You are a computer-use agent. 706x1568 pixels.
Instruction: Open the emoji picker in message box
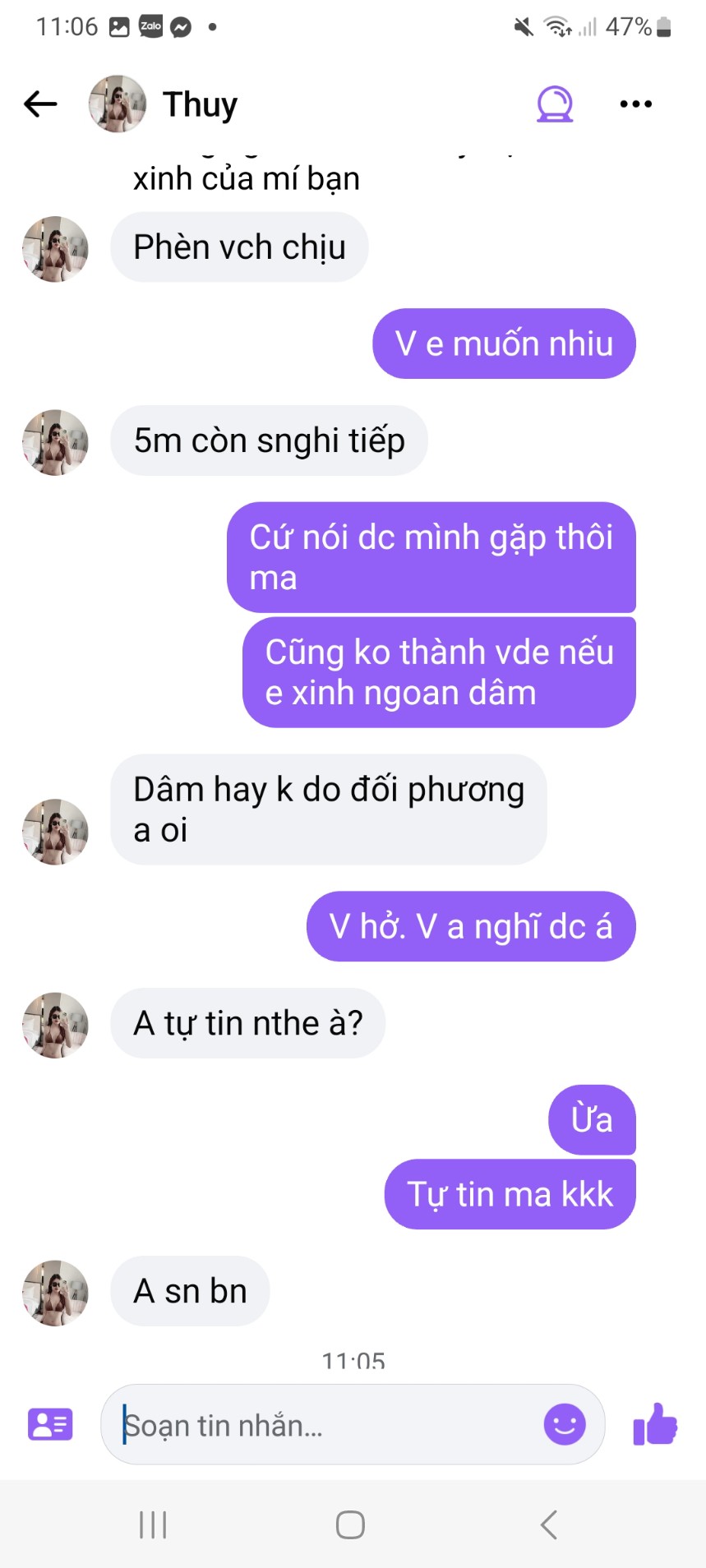(x=565, y=1424)
